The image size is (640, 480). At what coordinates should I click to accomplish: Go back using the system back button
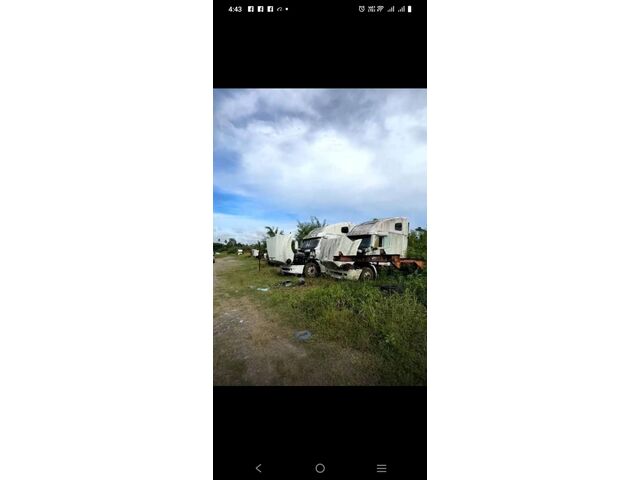(x=258, y=468)
